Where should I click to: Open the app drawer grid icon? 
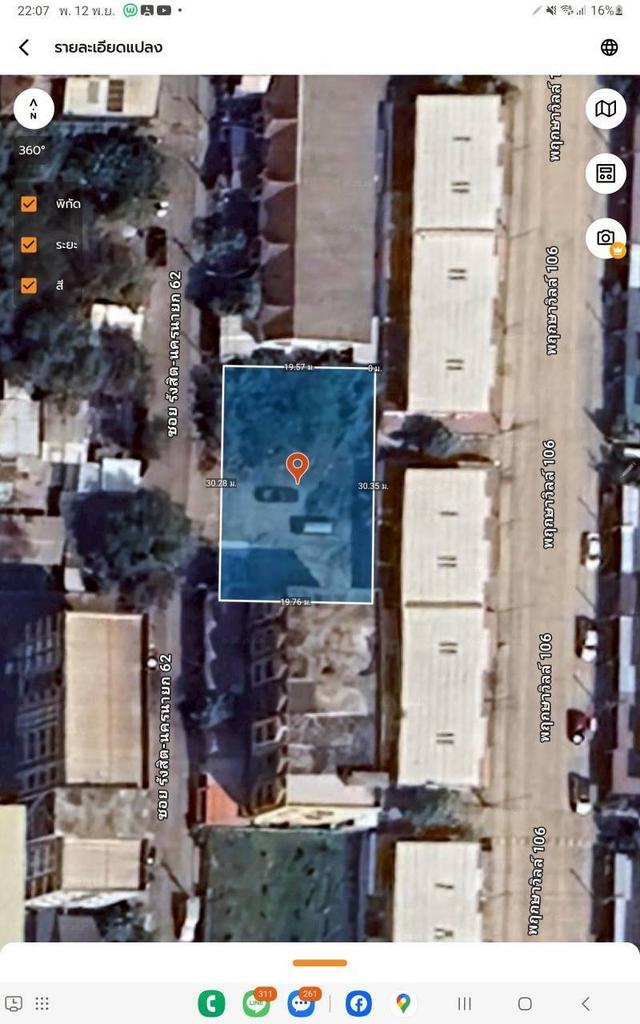[x=42, y=1003]
